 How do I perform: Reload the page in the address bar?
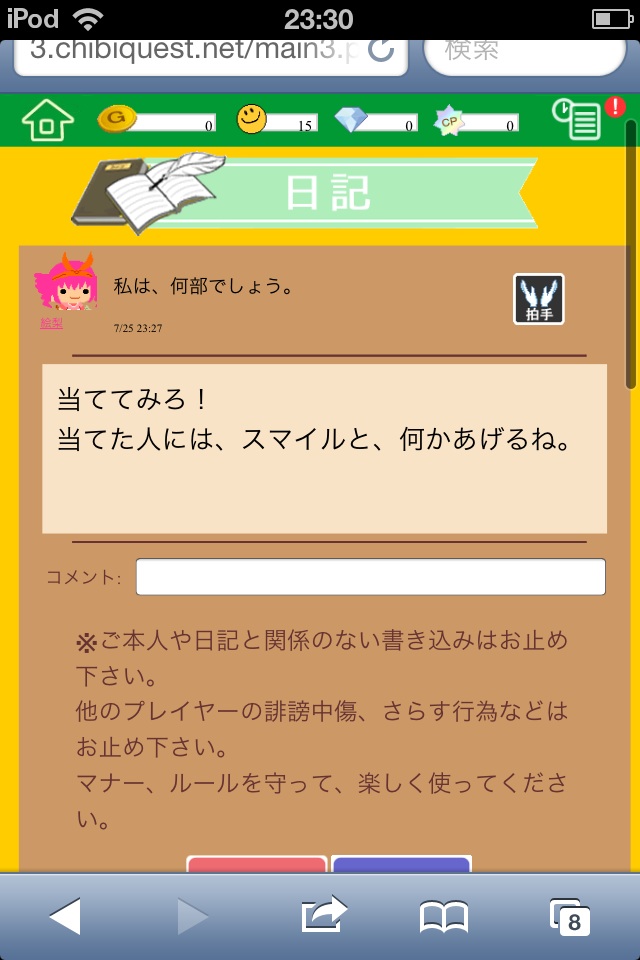click(x=381, y=50)
